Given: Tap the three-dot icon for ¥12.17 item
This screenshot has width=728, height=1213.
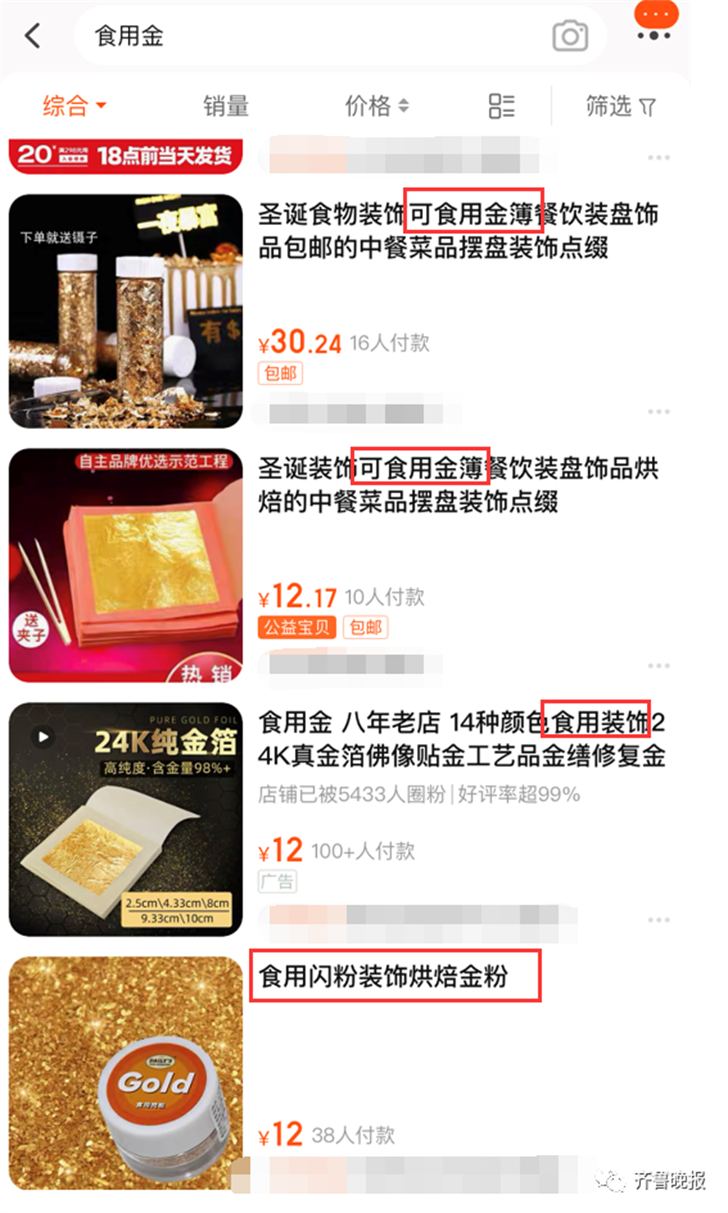Looking at the screenshot, I should 658,666.
